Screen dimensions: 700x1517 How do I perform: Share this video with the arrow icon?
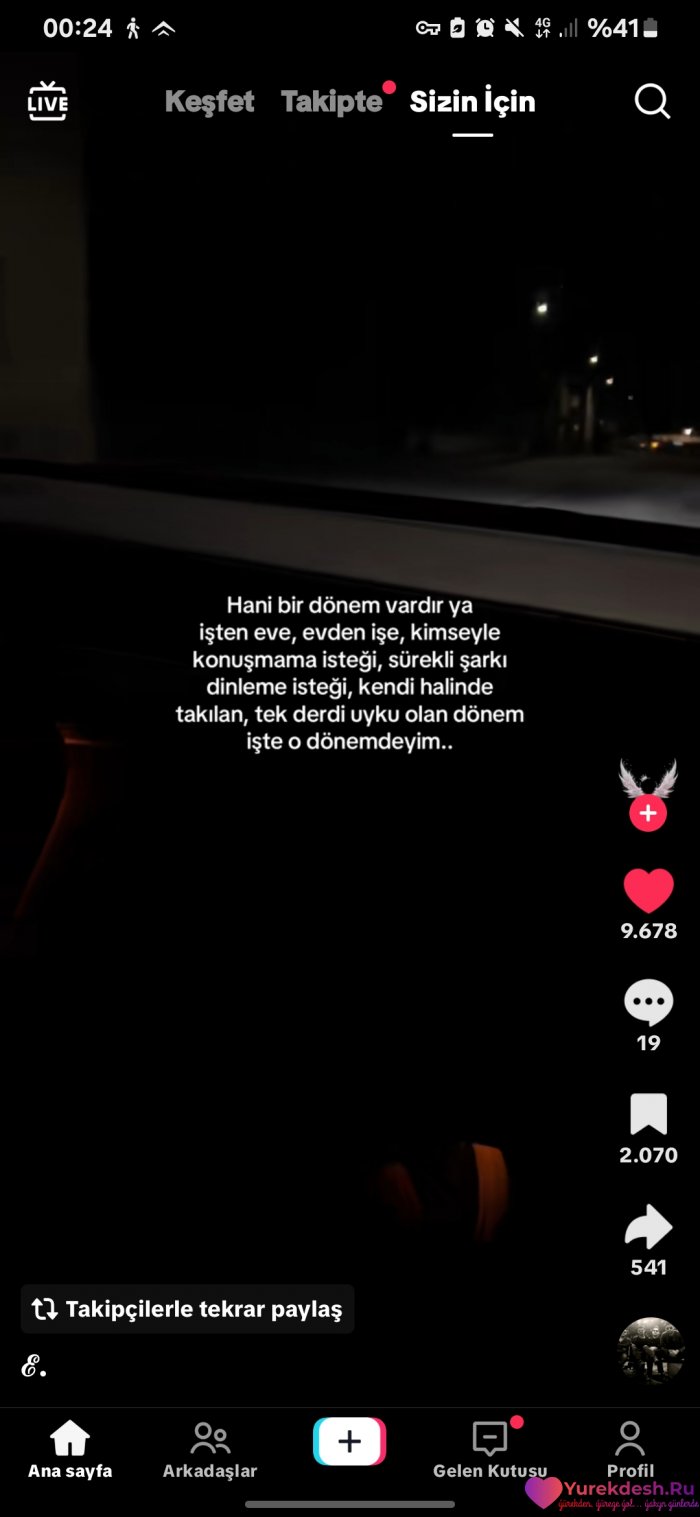pos(648,1227)
